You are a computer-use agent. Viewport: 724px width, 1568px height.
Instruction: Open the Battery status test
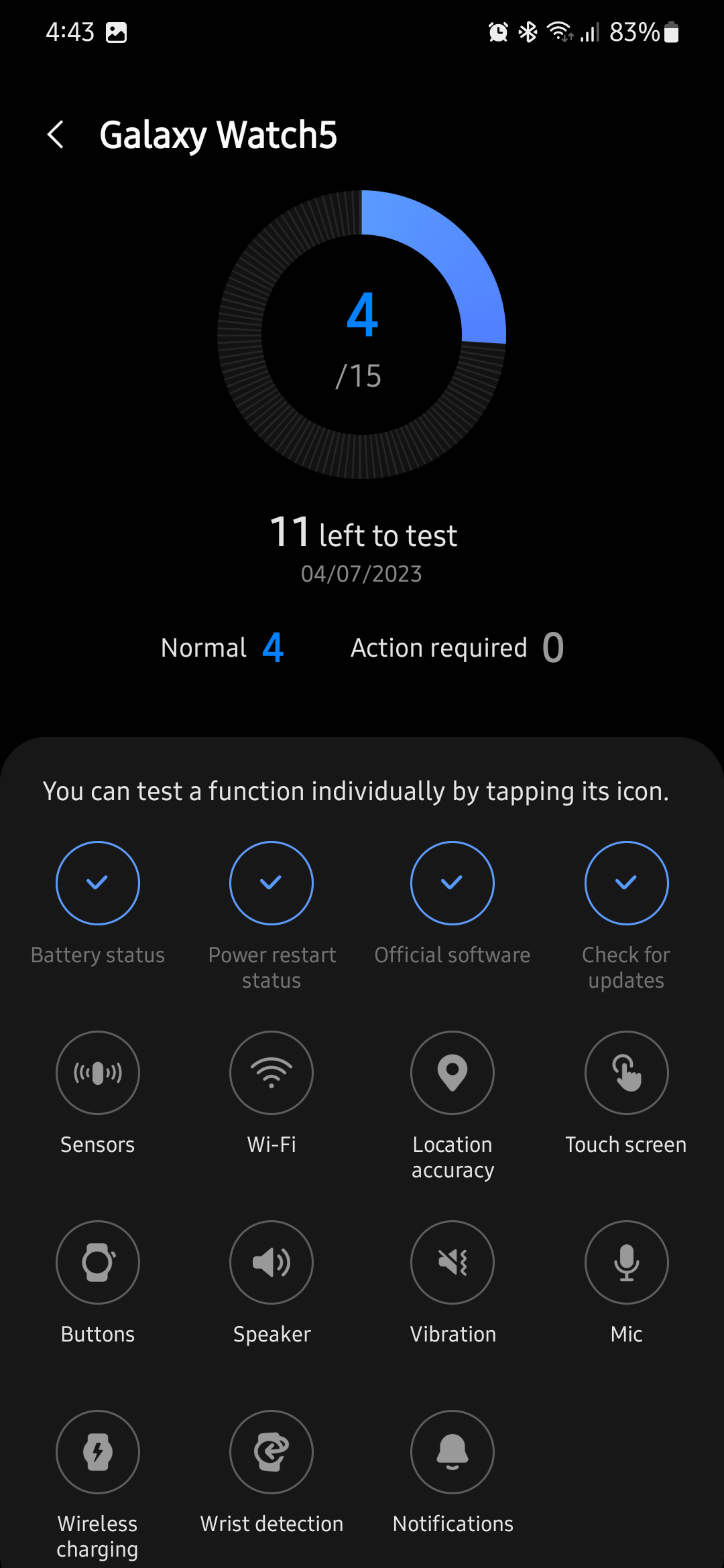(x=98, y=883)
